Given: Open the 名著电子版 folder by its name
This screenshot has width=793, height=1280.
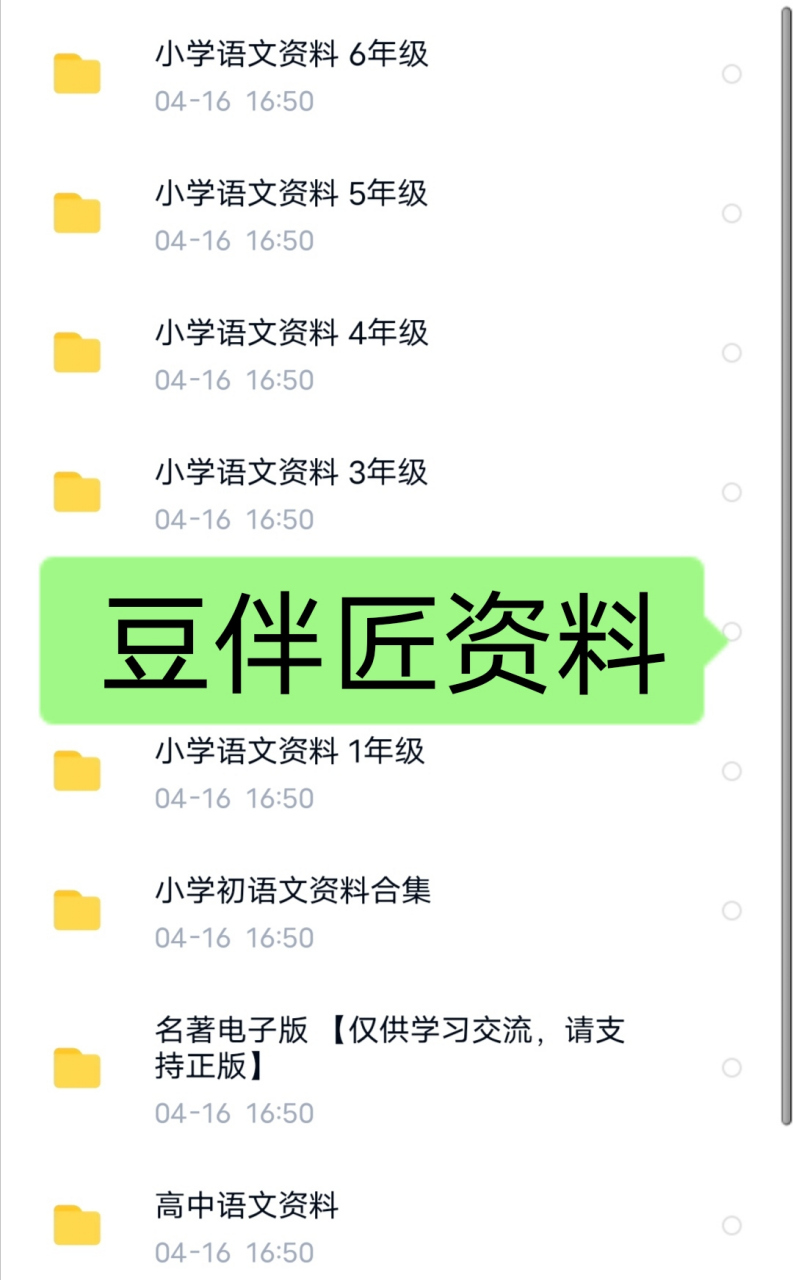Looking at the screenshot, I should click(390, 1048).
